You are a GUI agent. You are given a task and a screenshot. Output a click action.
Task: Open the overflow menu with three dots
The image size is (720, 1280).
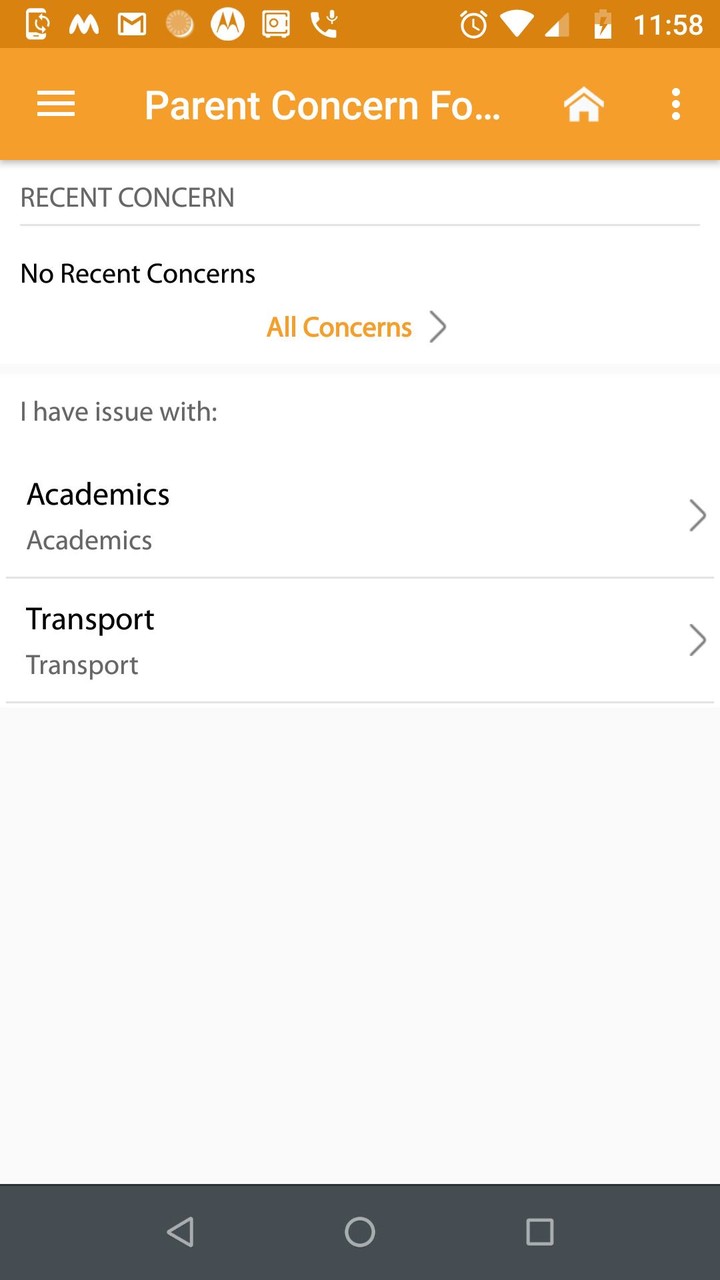tap(676, 103)
